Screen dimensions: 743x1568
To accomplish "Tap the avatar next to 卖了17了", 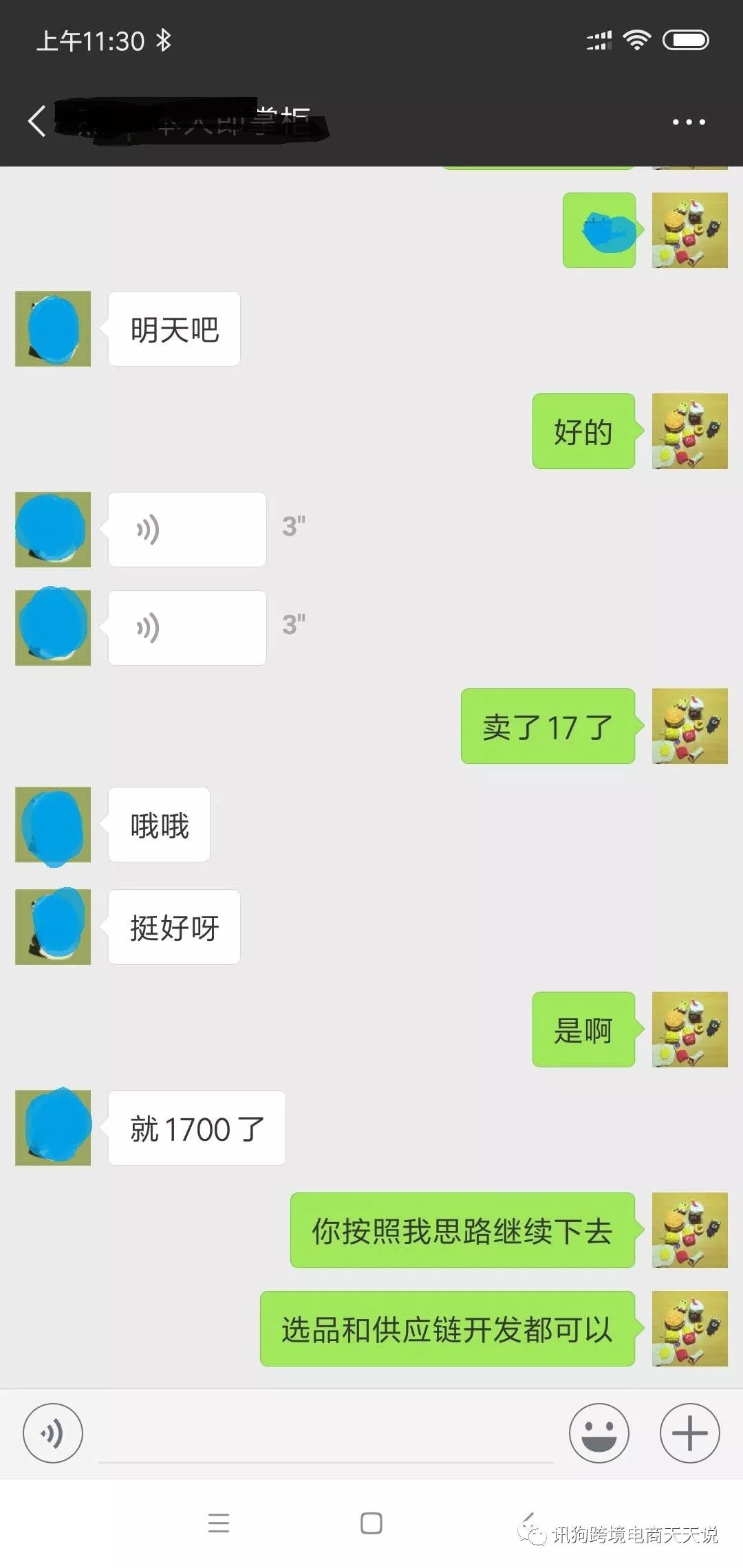I will click(689, 726).
